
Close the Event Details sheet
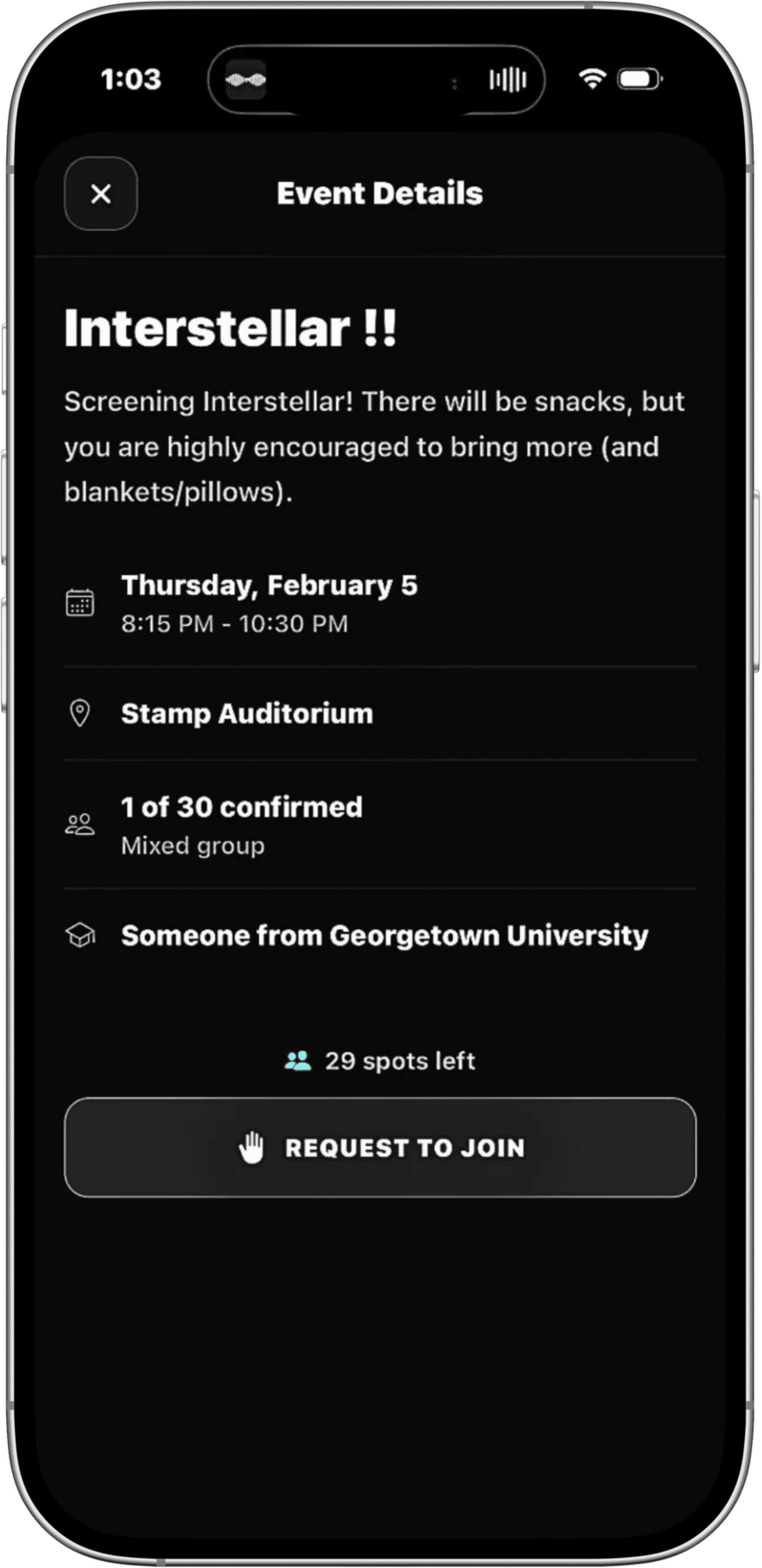point(100,194)
